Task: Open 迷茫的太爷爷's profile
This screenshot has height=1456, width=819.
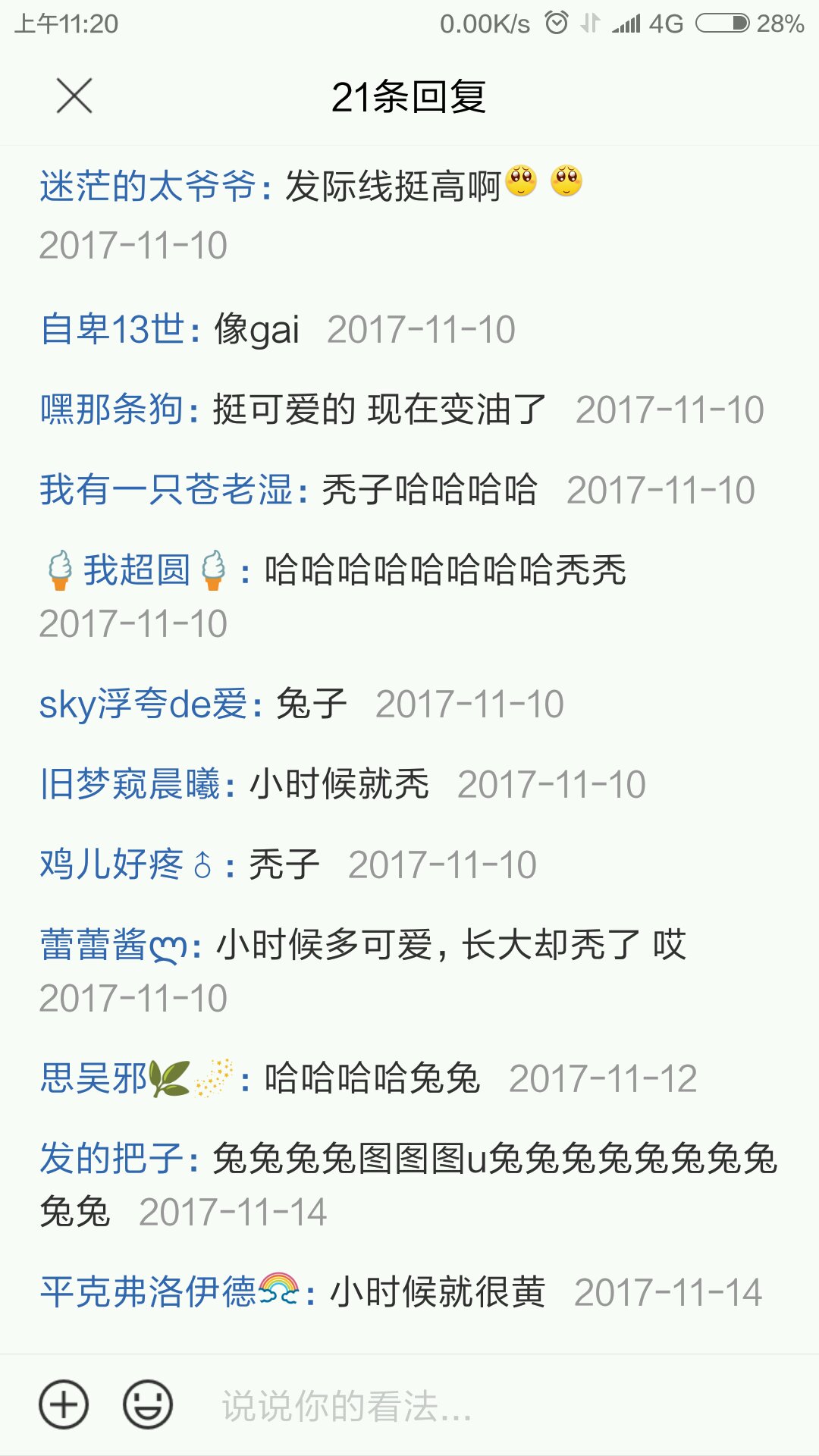Action: [148, 186]
